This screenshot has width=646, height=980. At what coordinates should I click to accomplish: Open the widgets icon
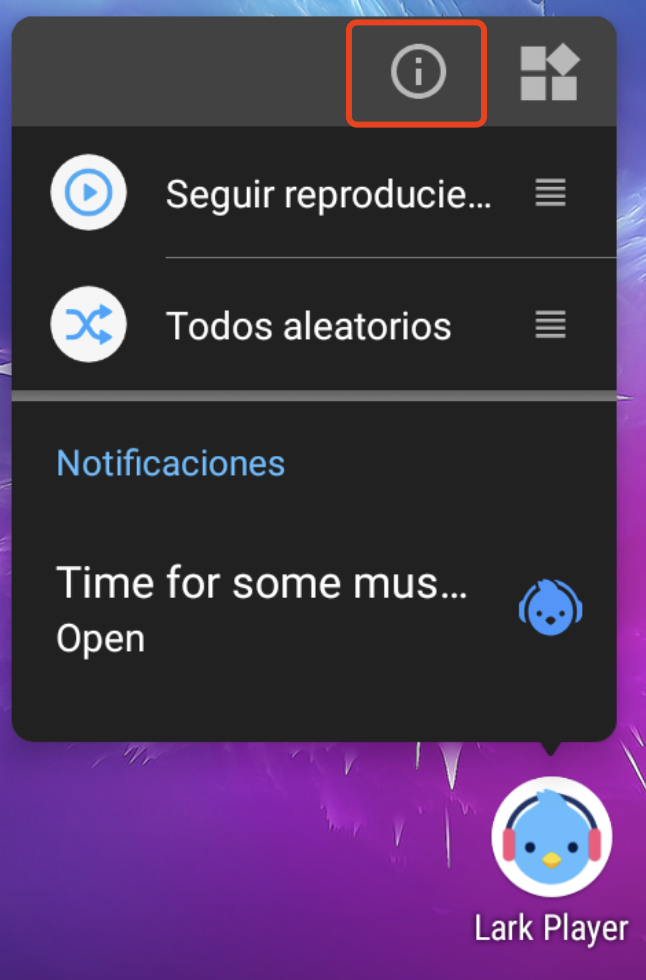pos(549,73)
